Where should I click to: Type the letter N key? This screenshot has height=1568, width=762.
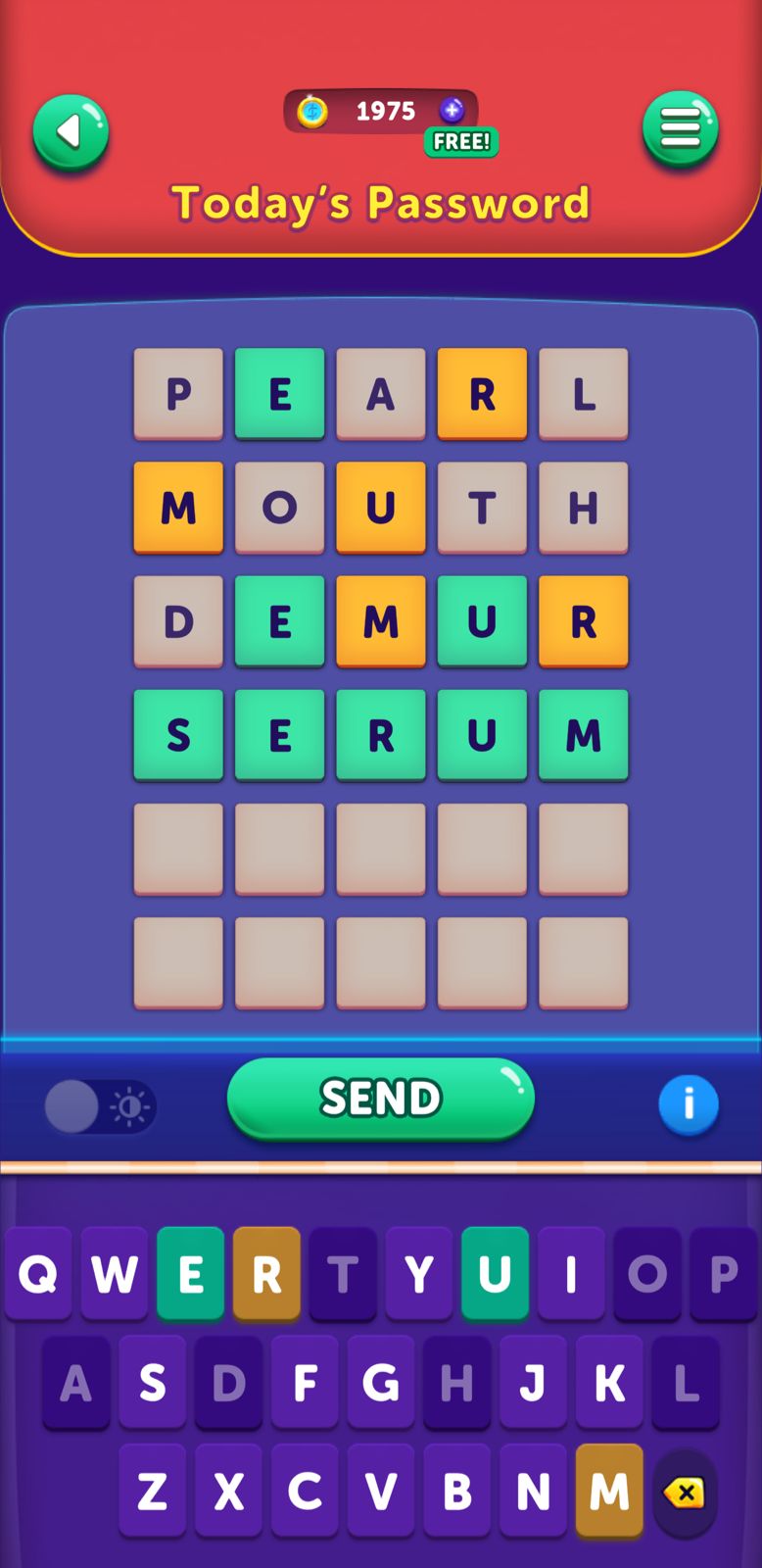(533, 1492)
